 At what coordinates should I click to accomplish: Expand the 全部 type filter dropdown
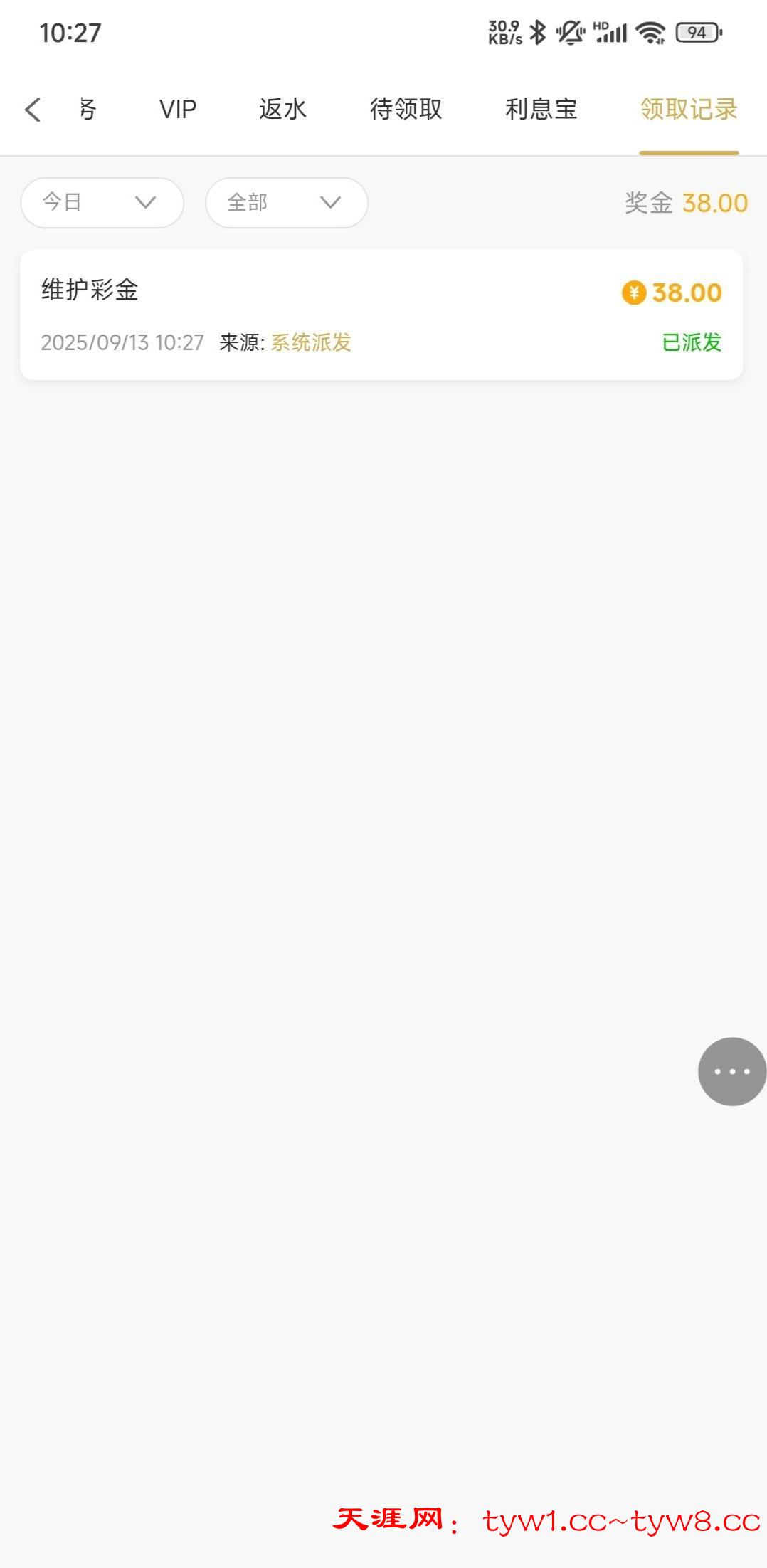[x=286, y=203]
